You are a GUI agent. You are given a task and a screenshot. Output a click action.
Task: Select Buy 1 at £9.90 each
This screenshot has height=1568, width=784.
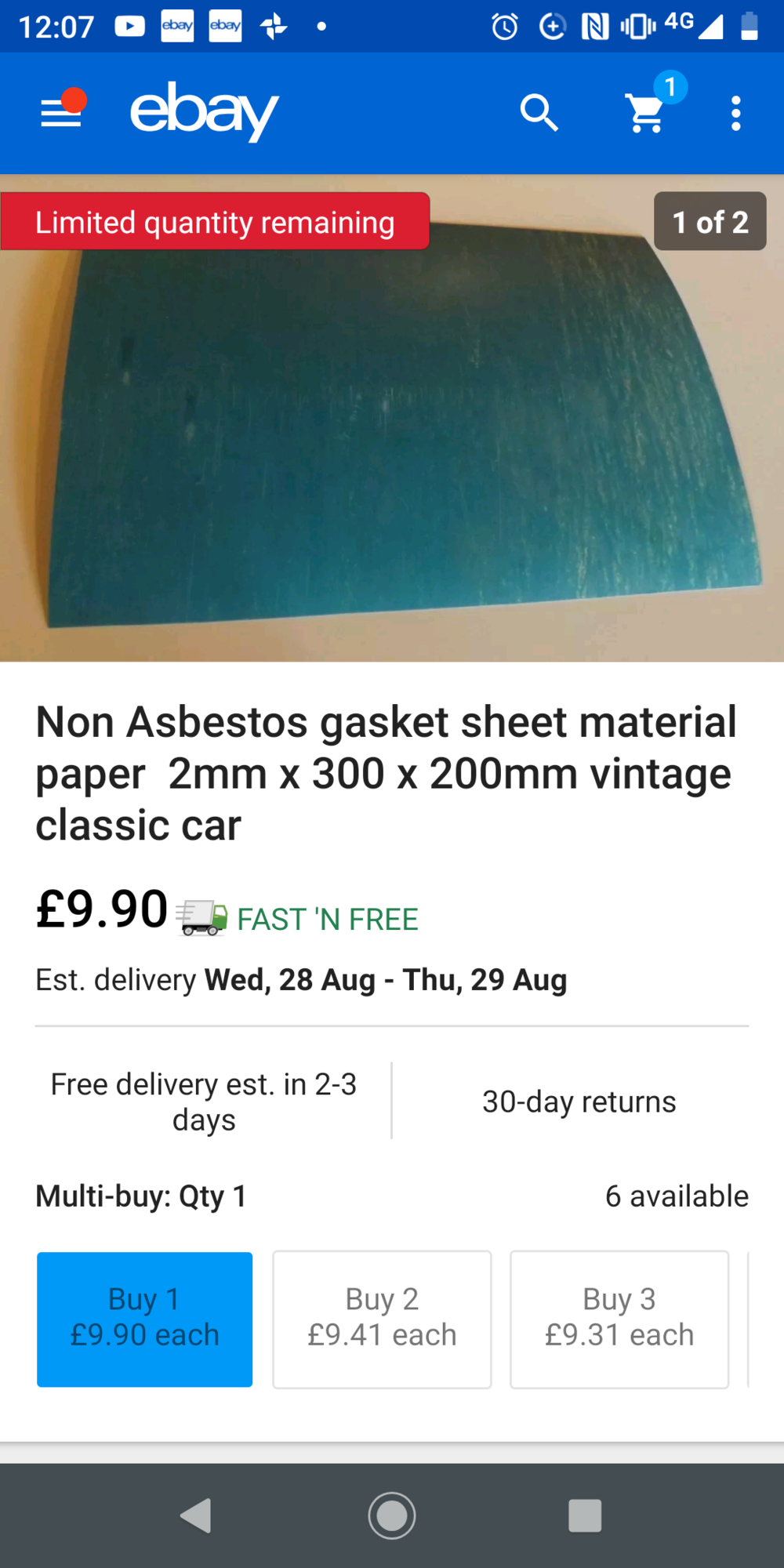click(145, 1319)
